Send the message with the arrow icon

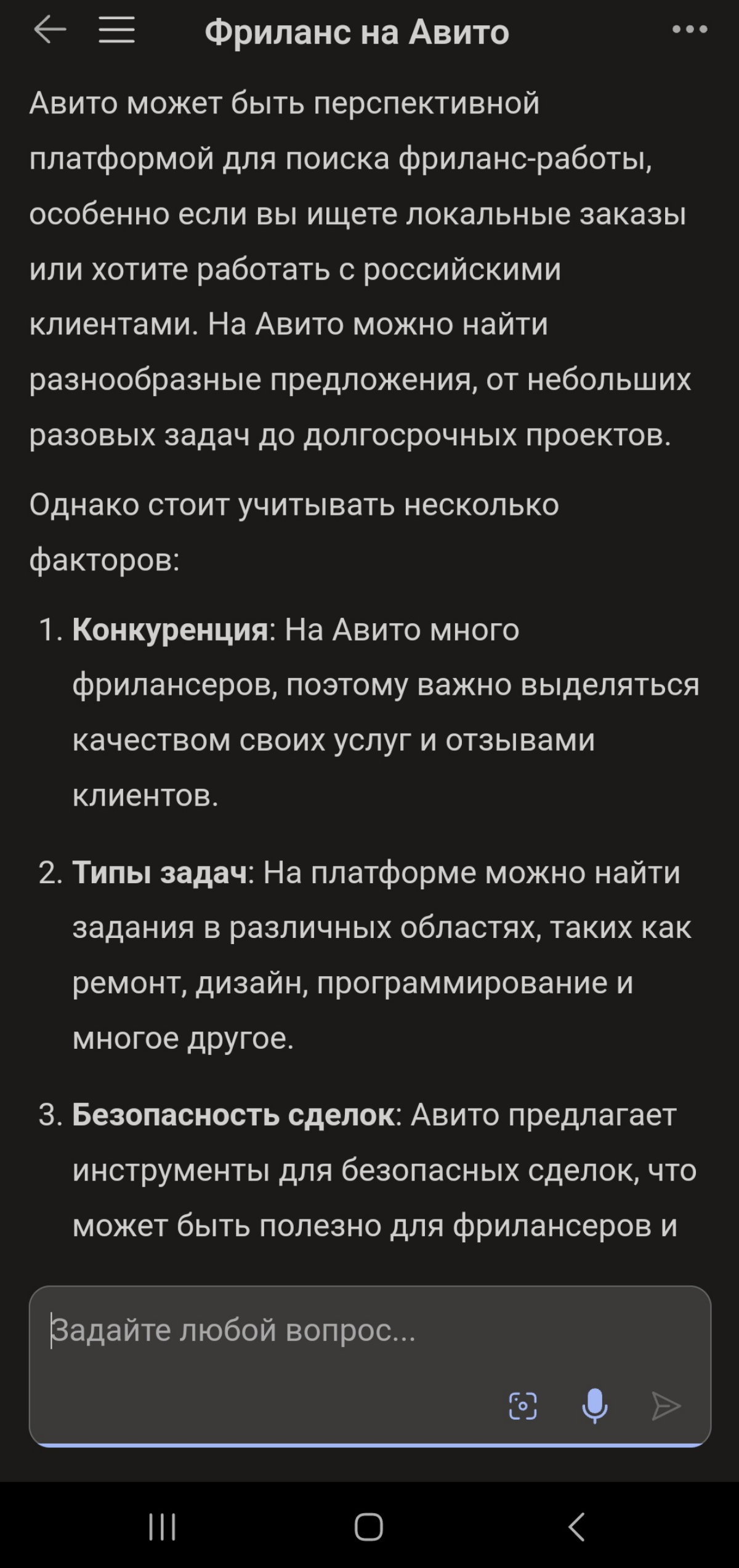pos(666,1406)
